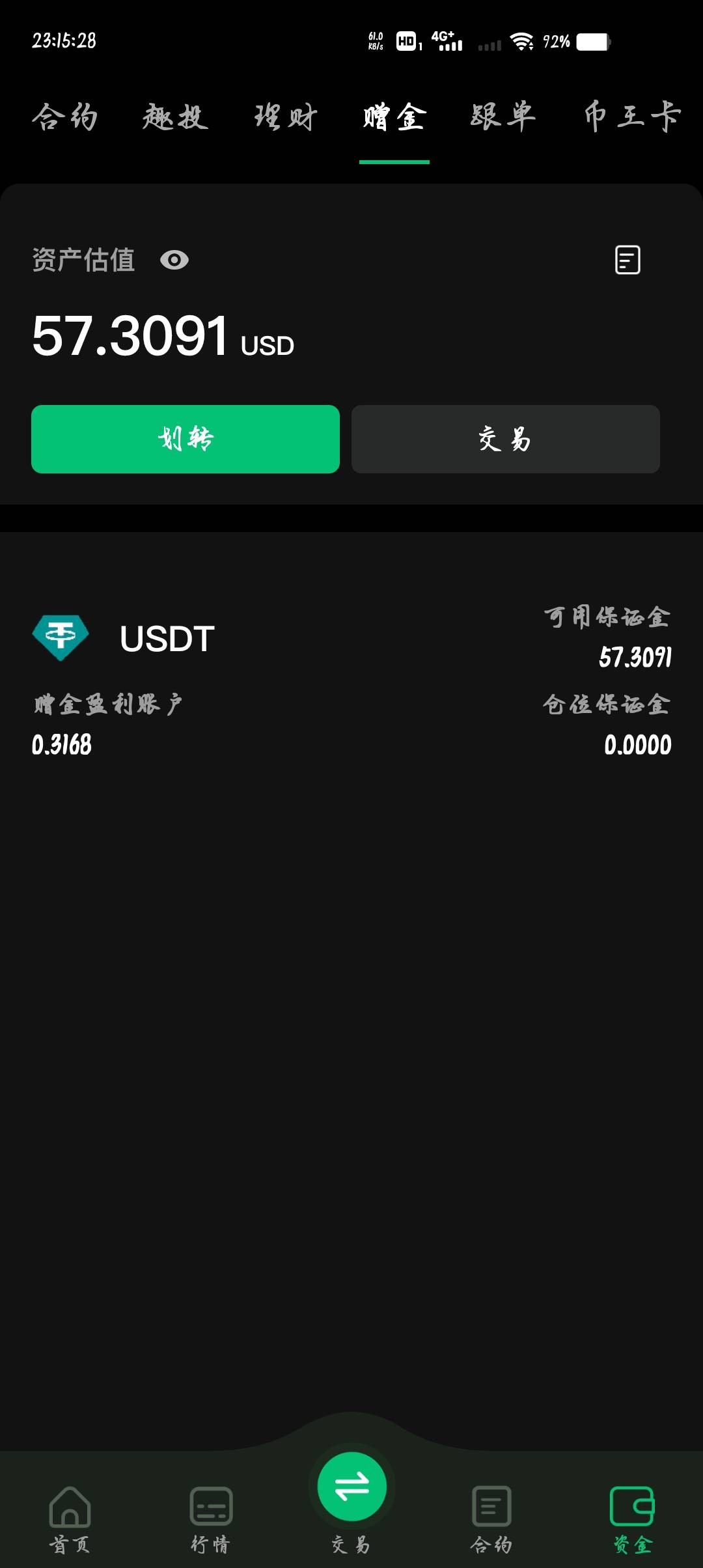Image resolution: width=703 pixels, height=1568 pixels.
Task: Tap the center green 交易 swap button
Action: click(x=351, y=1487)
